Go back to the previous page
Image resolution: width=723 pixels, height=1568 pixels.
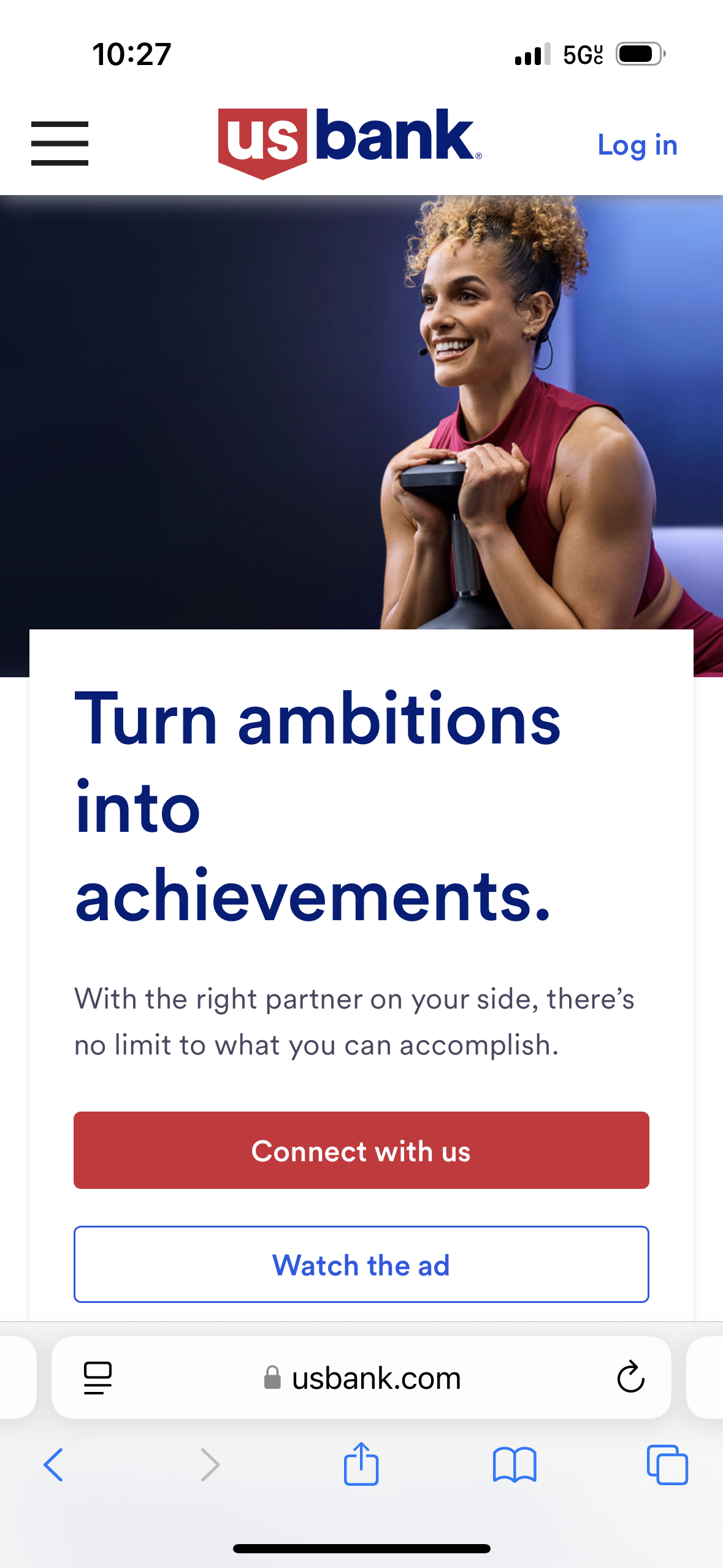(x=53, y=1465)
